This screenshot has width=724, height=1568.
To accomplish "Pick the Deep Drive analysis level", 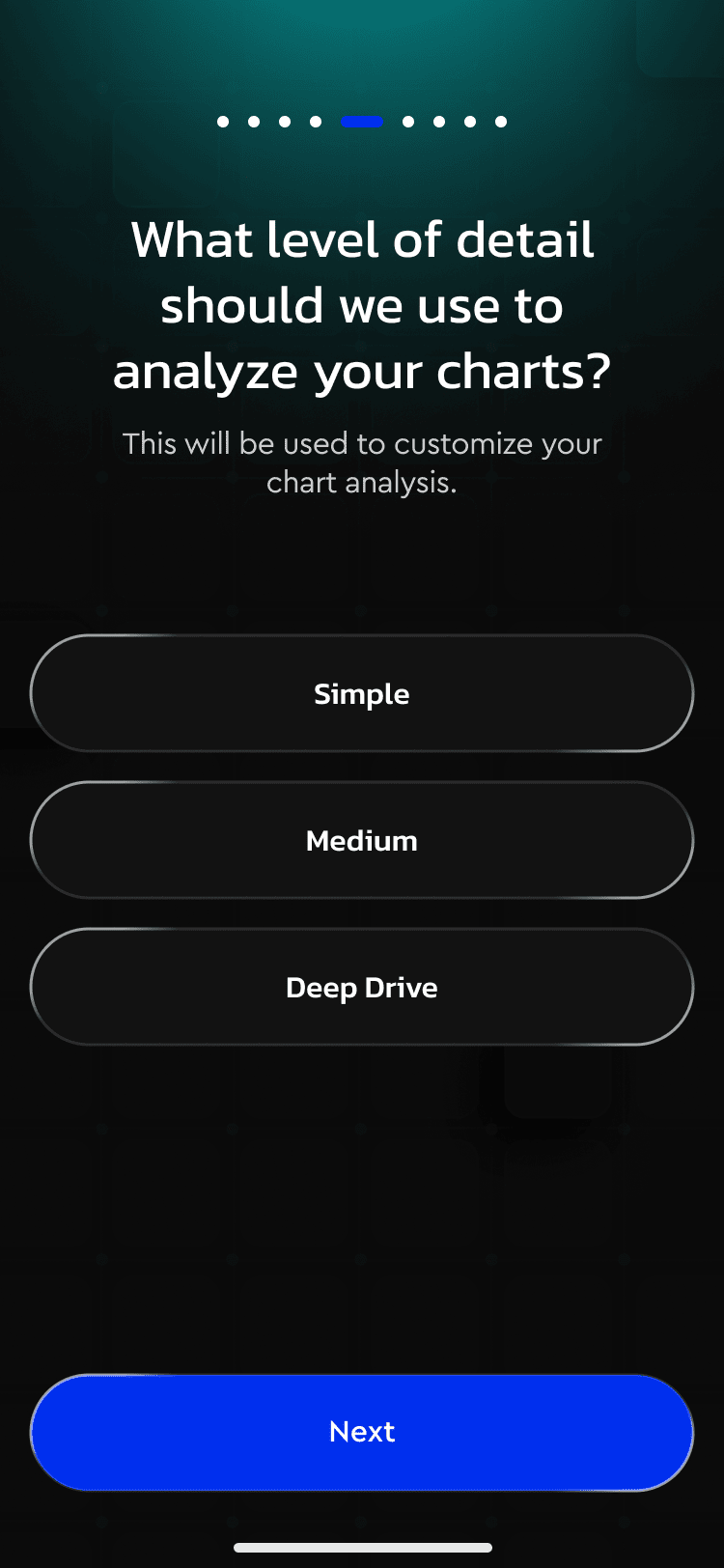I will tap(362, 987).
